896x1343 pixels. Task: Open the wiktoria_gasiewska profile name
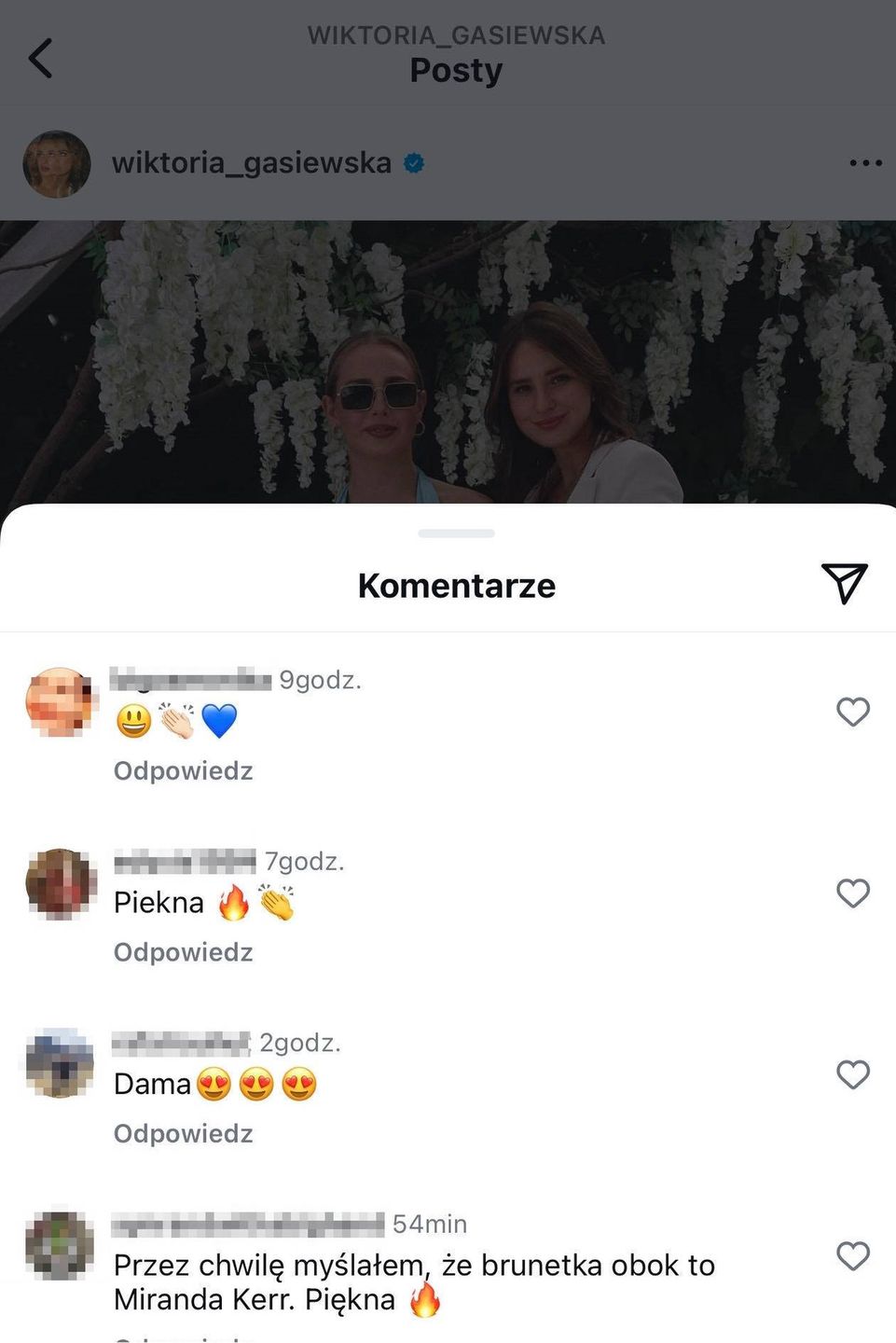tap(251, 163)
